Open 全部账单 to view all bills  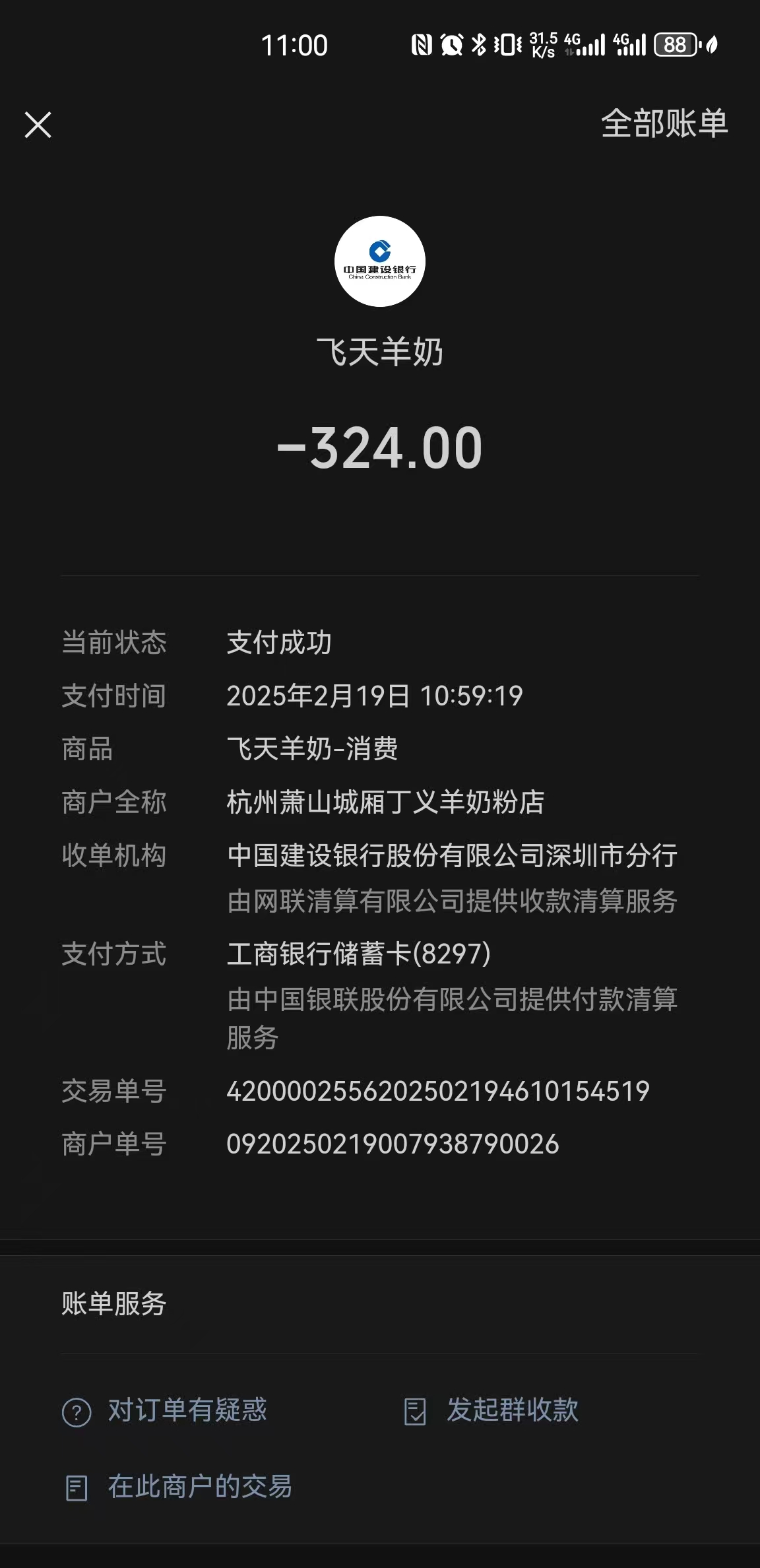click(664, 123)
